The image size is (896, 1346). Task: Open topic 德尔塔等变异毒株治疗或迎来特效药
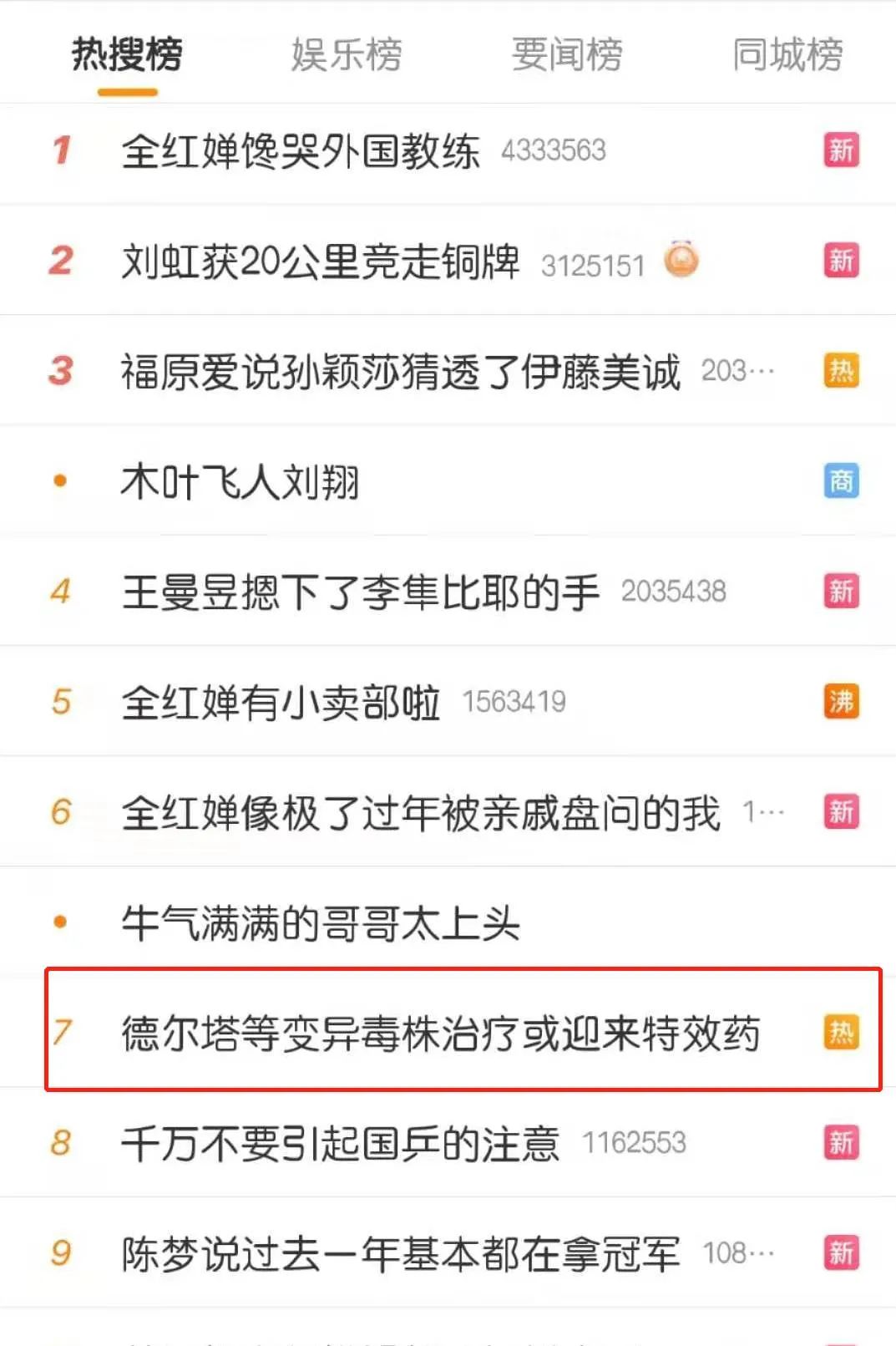(441, 1034)
